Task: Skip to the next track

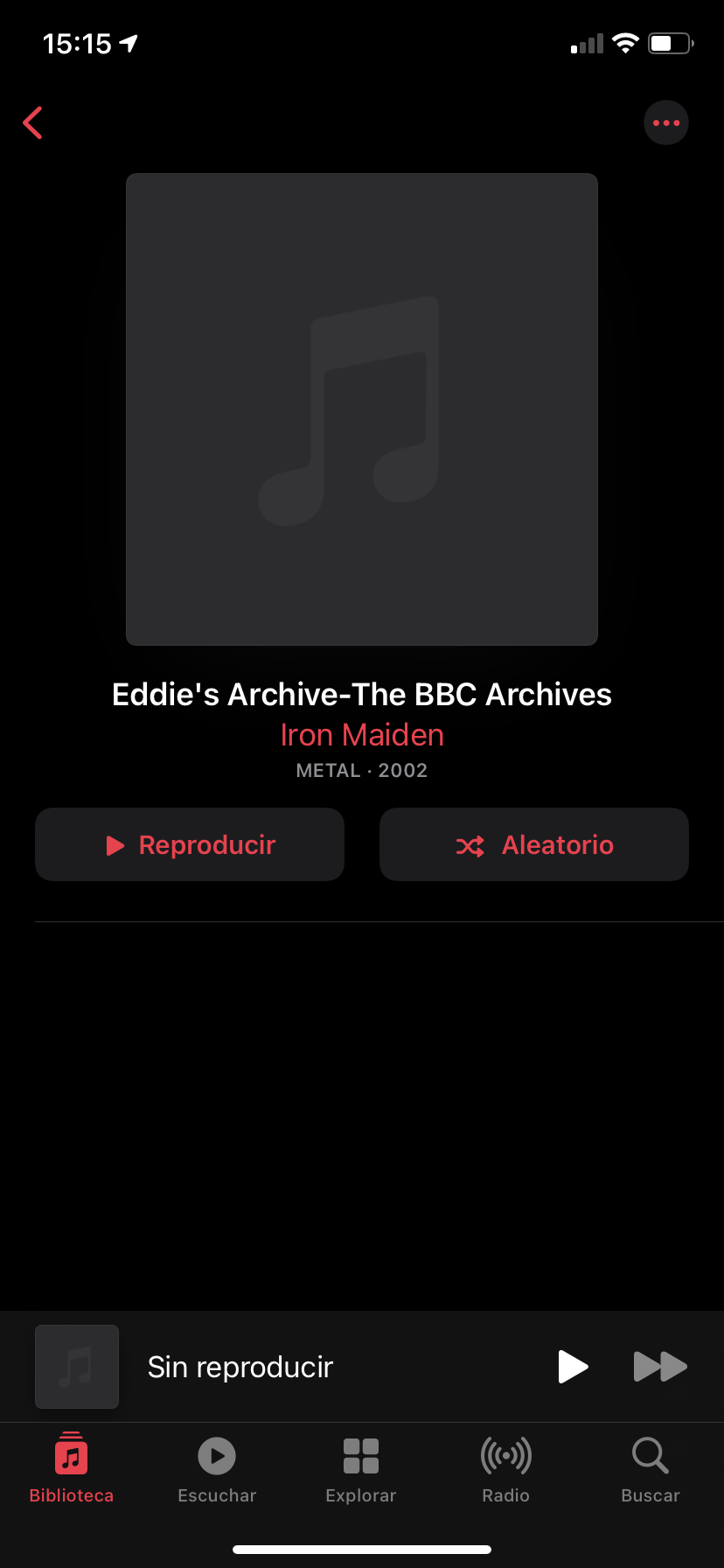Action: (x=660, y=1367)
